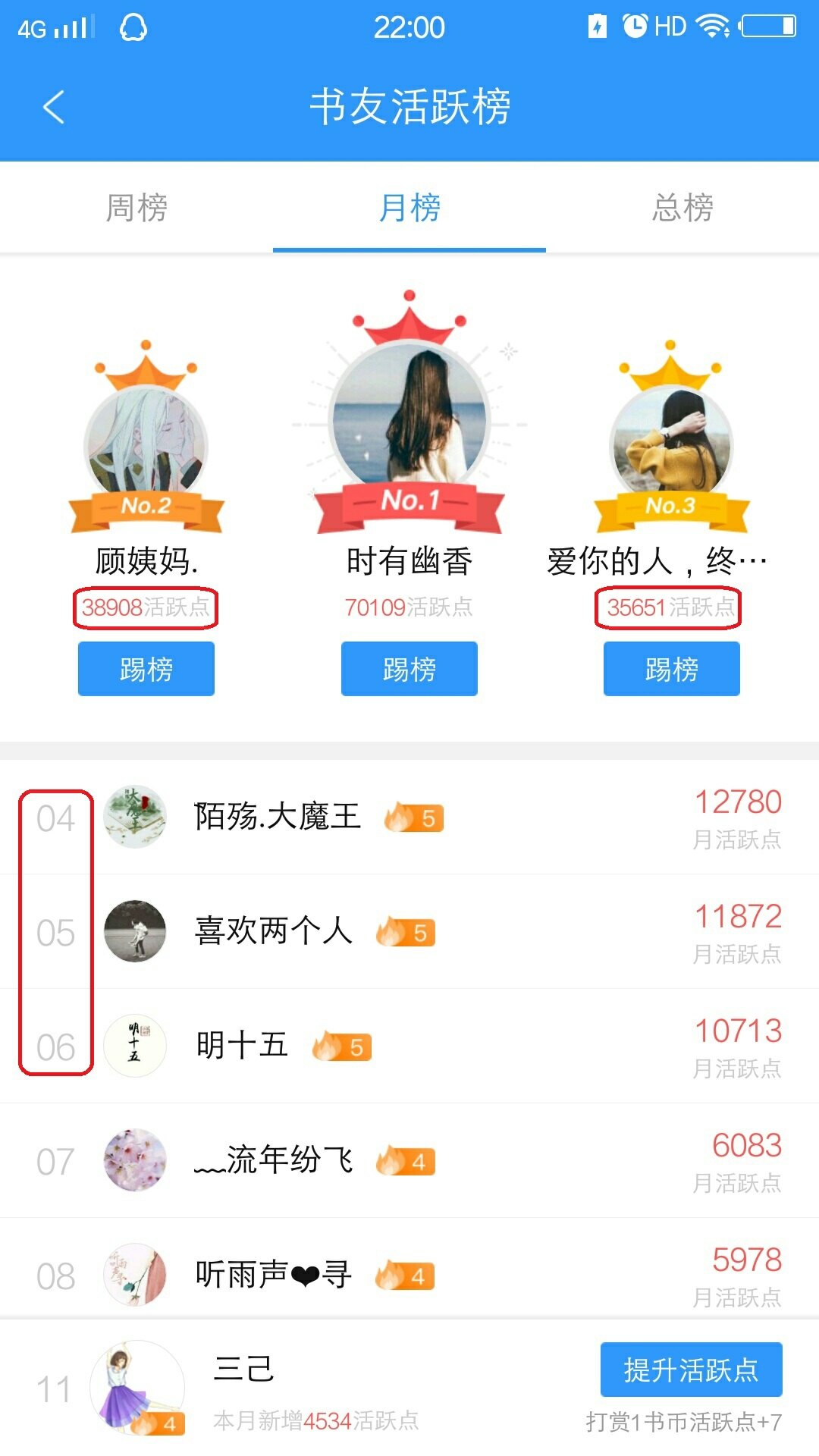The image size is (819, 1456).
Task: Switch to the 总榜 tab
Action: tap(682, 208)
